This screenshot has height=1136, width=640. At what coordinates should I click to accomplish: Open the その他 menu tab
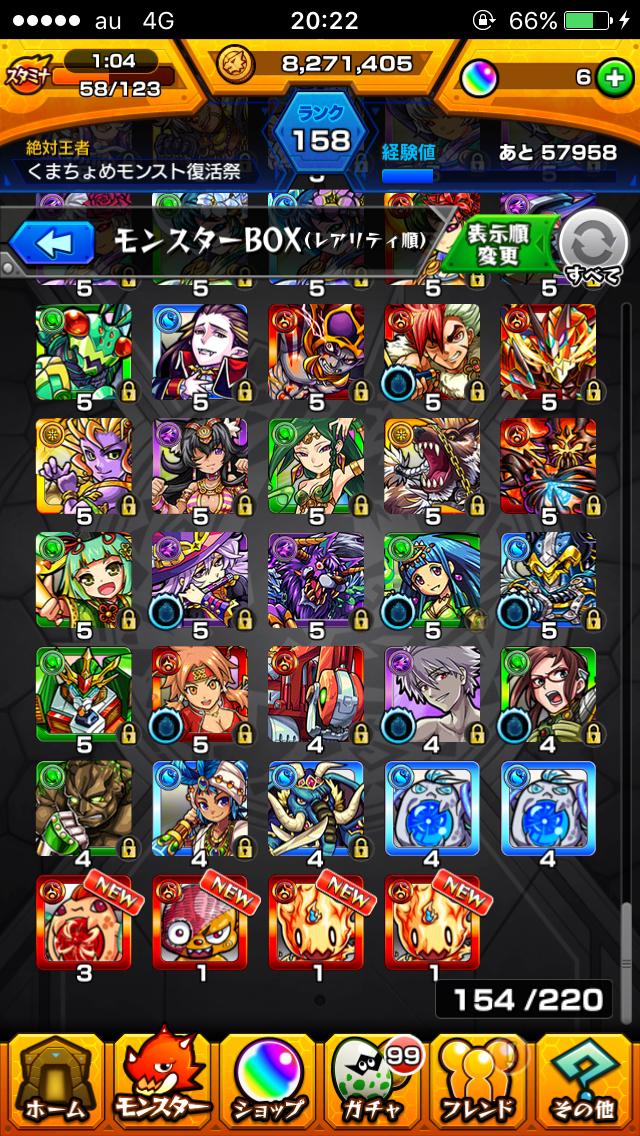tap(585, 1085)
